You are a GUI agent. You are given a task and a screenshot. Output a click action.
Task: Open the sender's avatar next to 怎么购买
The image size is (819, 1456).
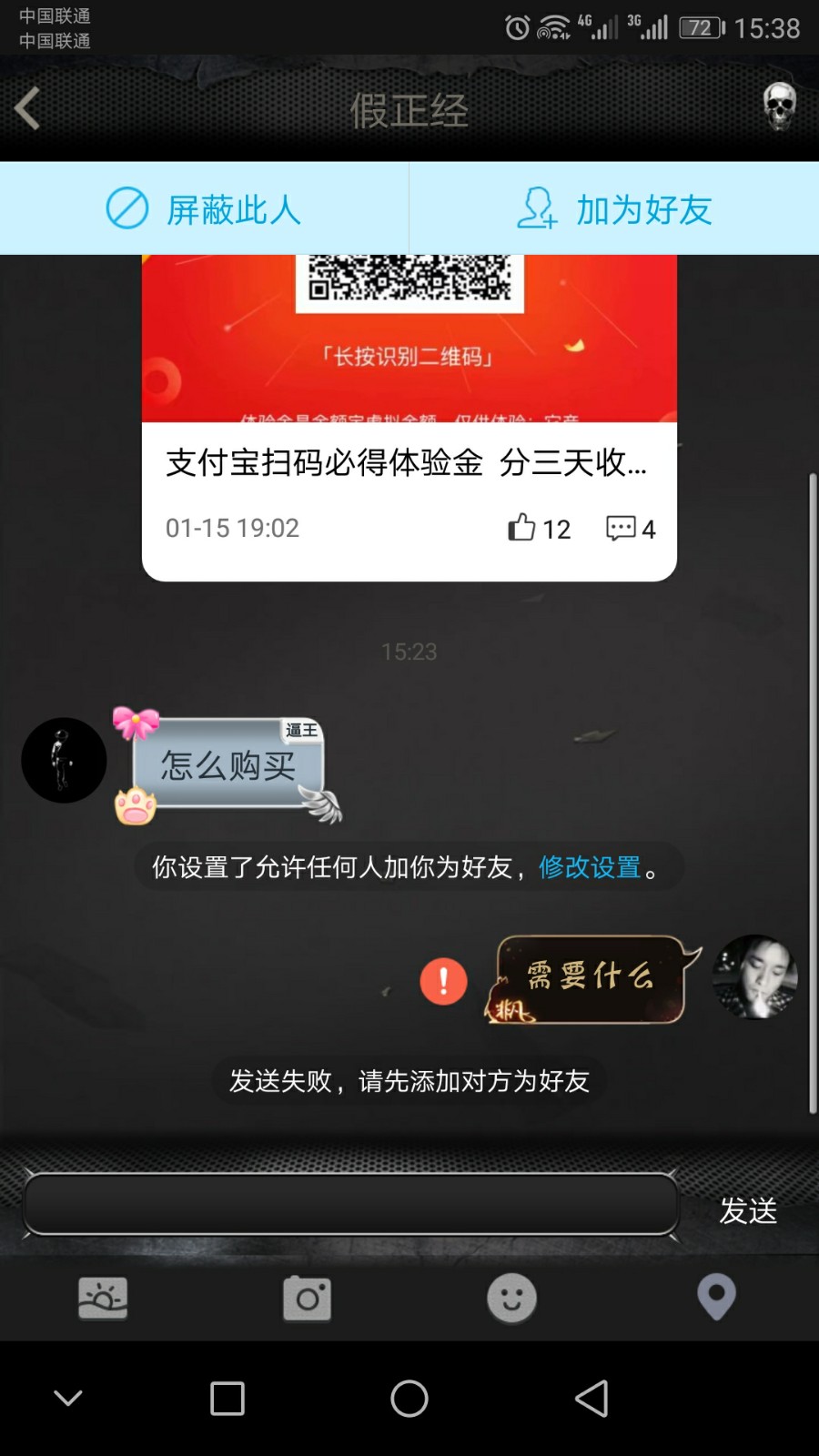click(64, 760)
